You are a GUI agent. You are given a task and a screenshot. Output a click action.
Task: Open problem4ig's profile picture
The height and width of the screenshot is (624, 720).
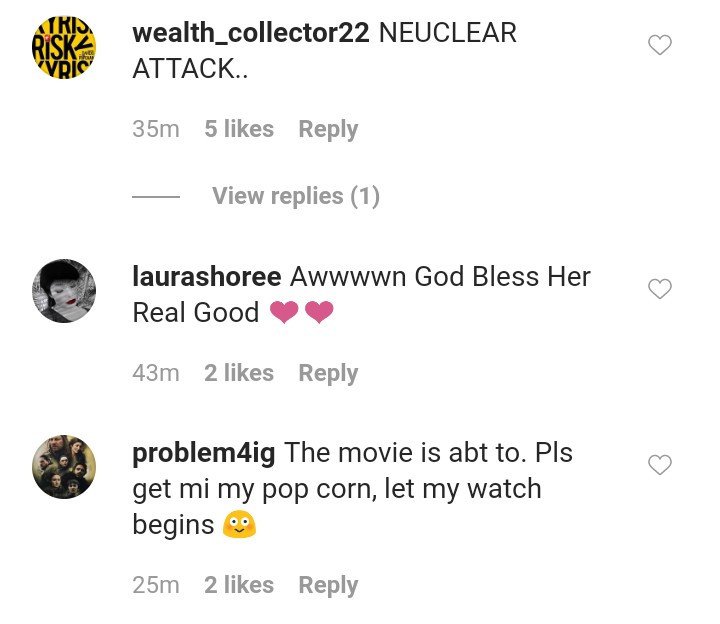(64, 467)
